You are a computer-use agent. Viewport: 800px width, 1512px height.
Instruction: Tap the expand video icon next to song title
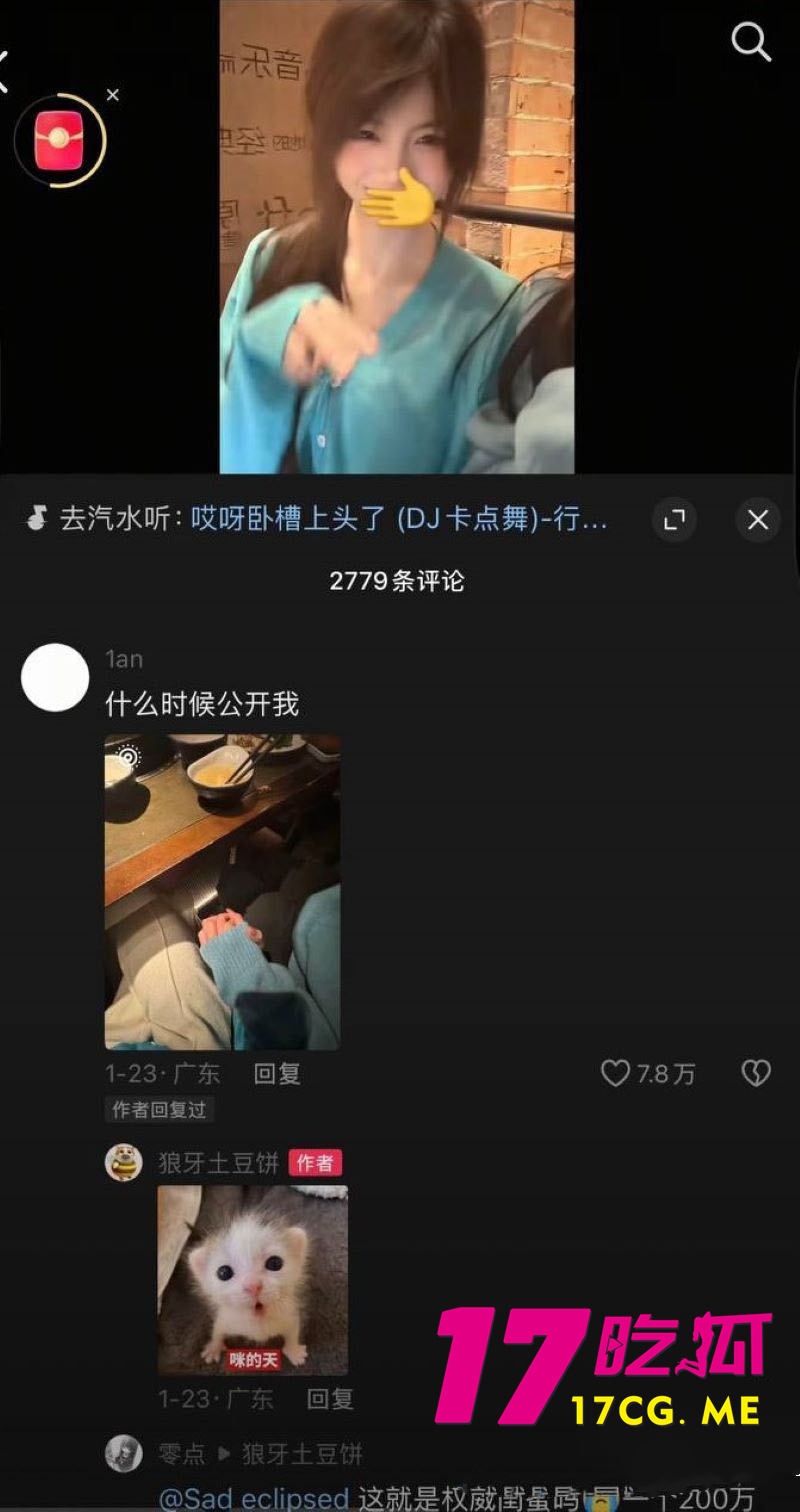674,520
